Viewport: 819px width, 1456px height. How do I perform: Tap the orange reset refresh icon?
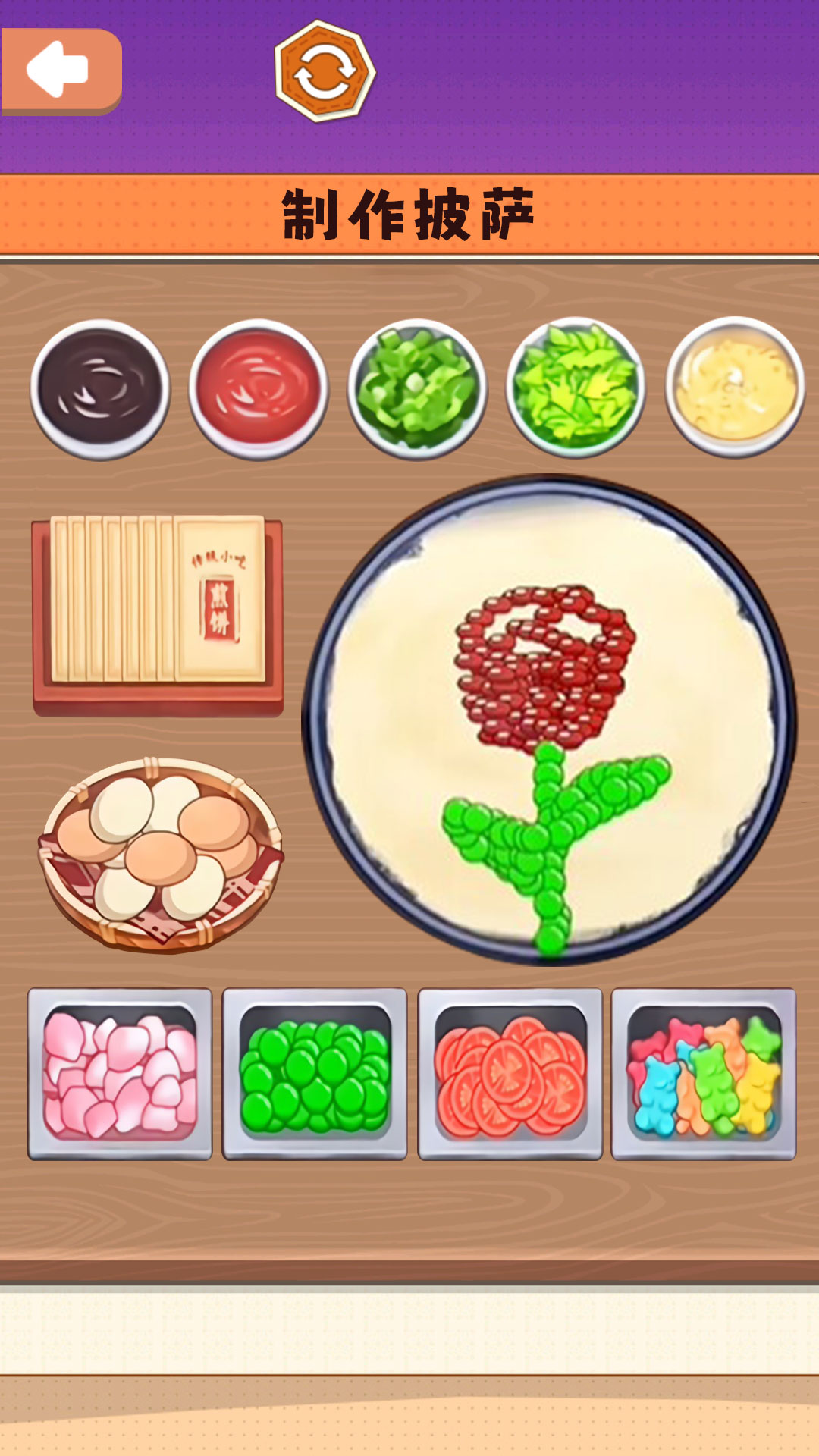point(325,71)
